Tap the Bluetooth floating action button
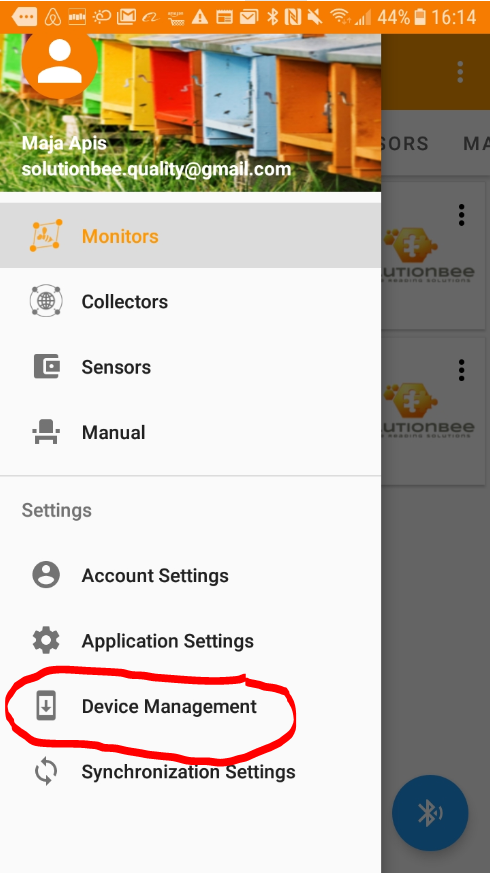The height and width of the screenshot is (873, 491). [x=430, y=813]
